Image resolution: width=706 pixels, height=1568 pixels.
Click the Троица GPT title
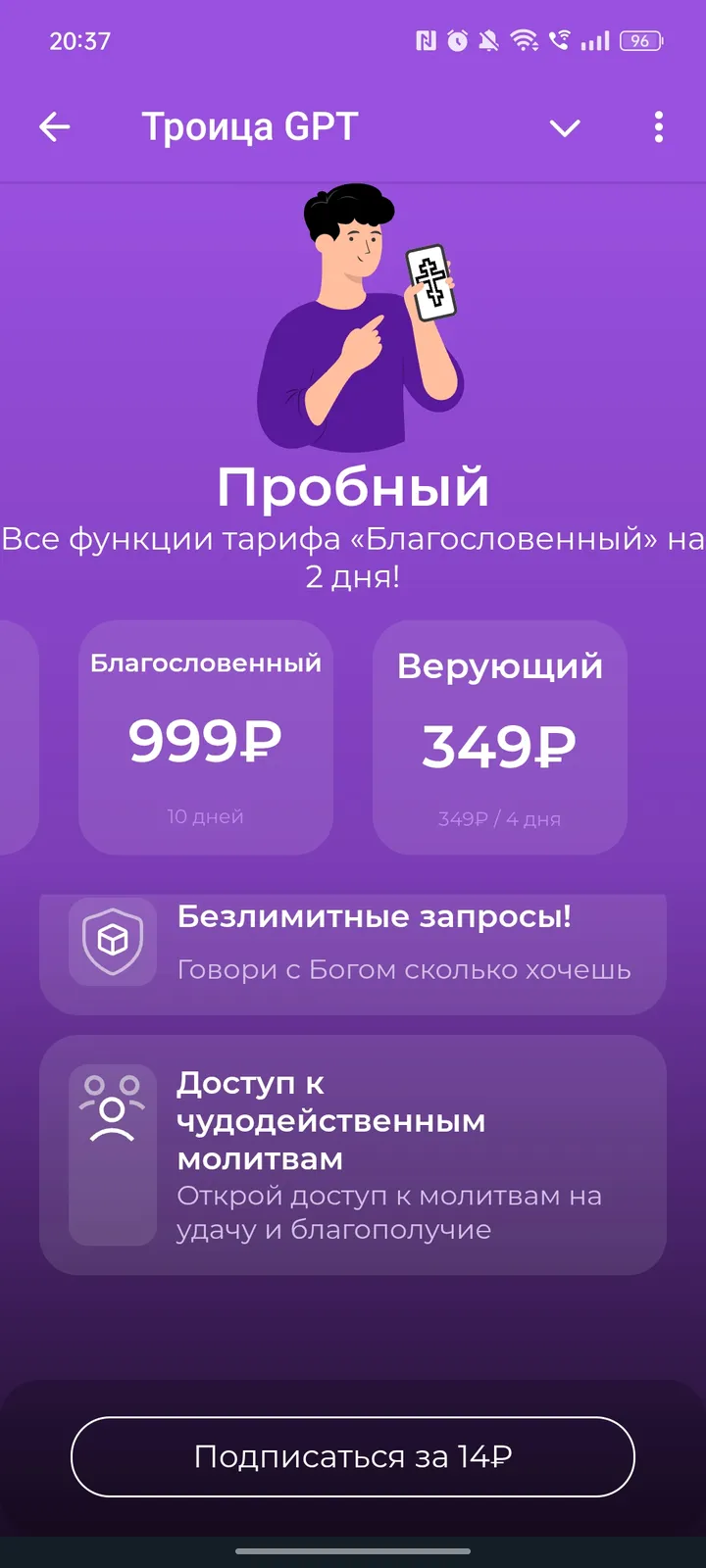pyautogui.click(x=251, y=126)
